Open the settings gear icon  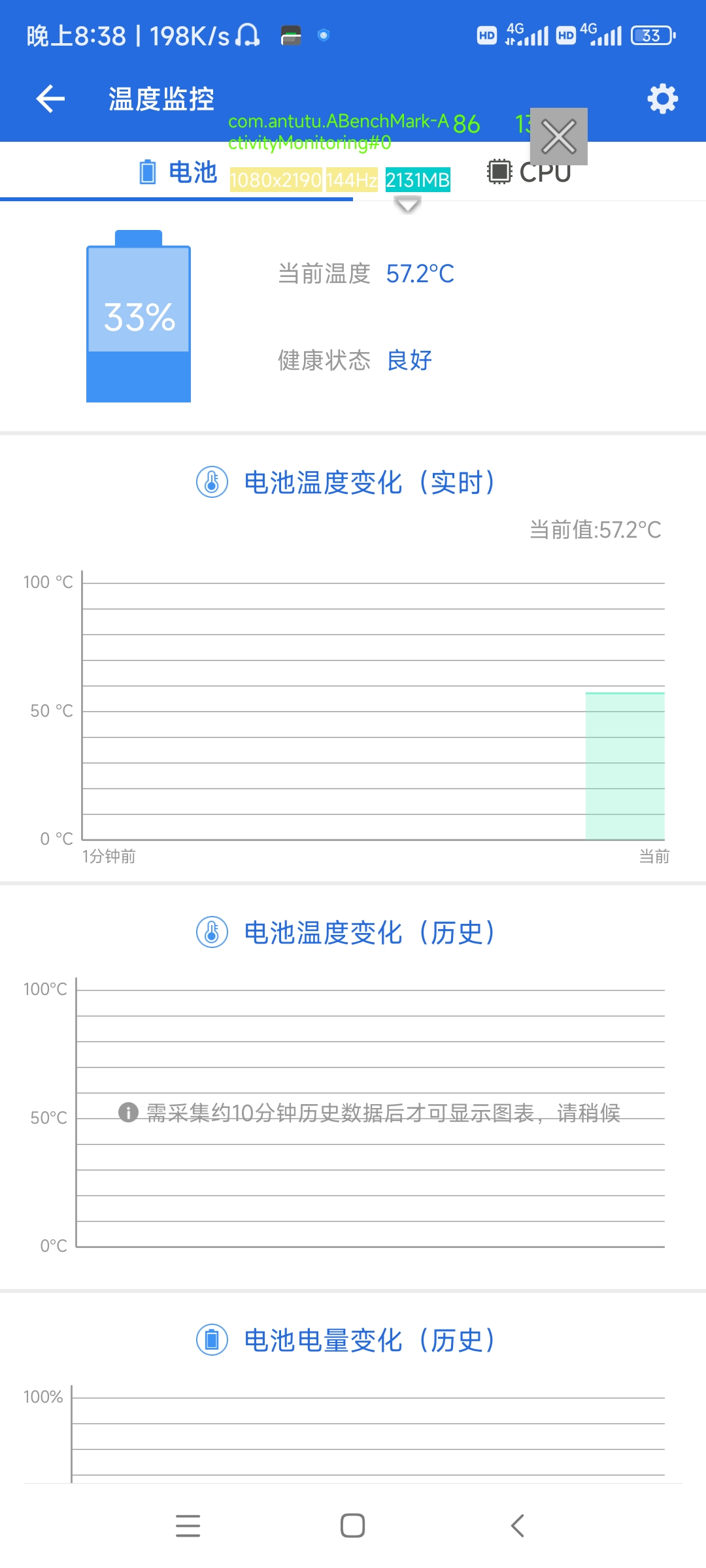pyautogui.click(x=662, y=99)
